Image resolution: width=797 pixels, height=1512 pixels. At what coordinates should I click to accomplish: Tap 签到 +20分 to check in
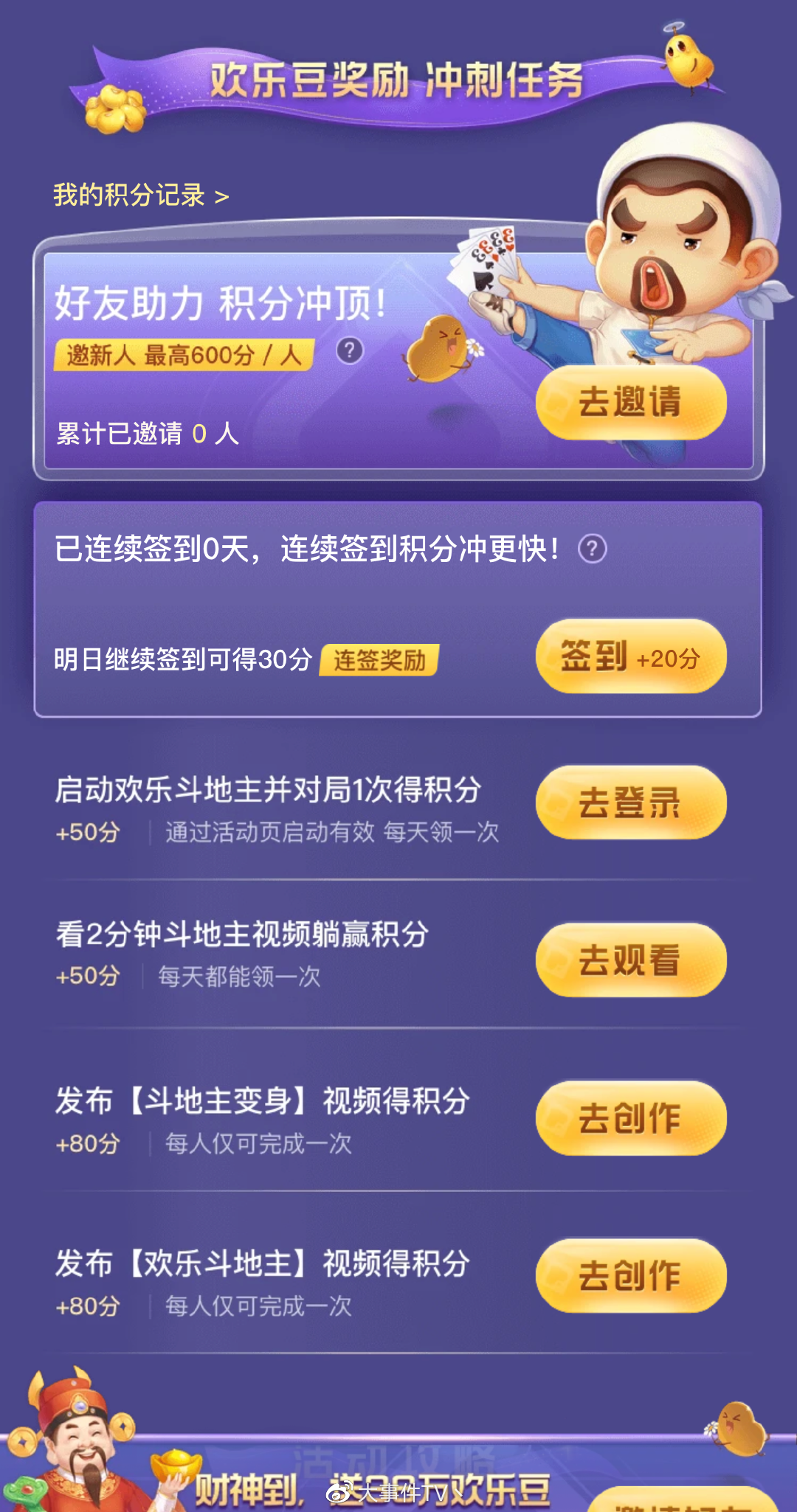[x=631, y=656]
